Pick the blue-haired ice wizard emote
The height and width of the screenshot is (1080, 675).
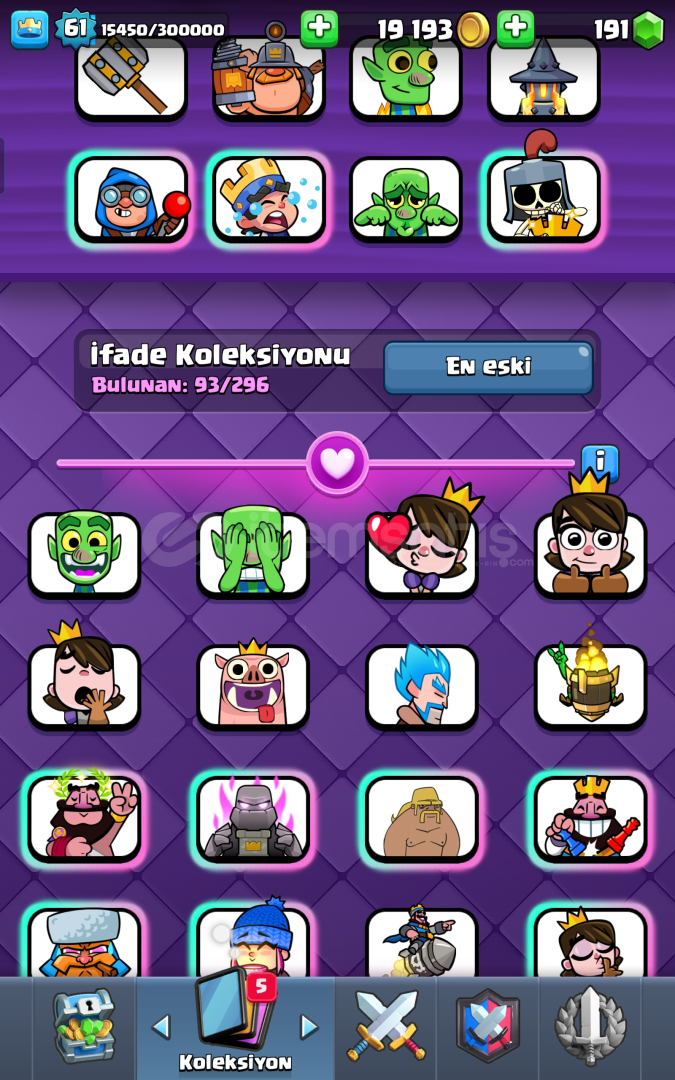click(421, 685)
